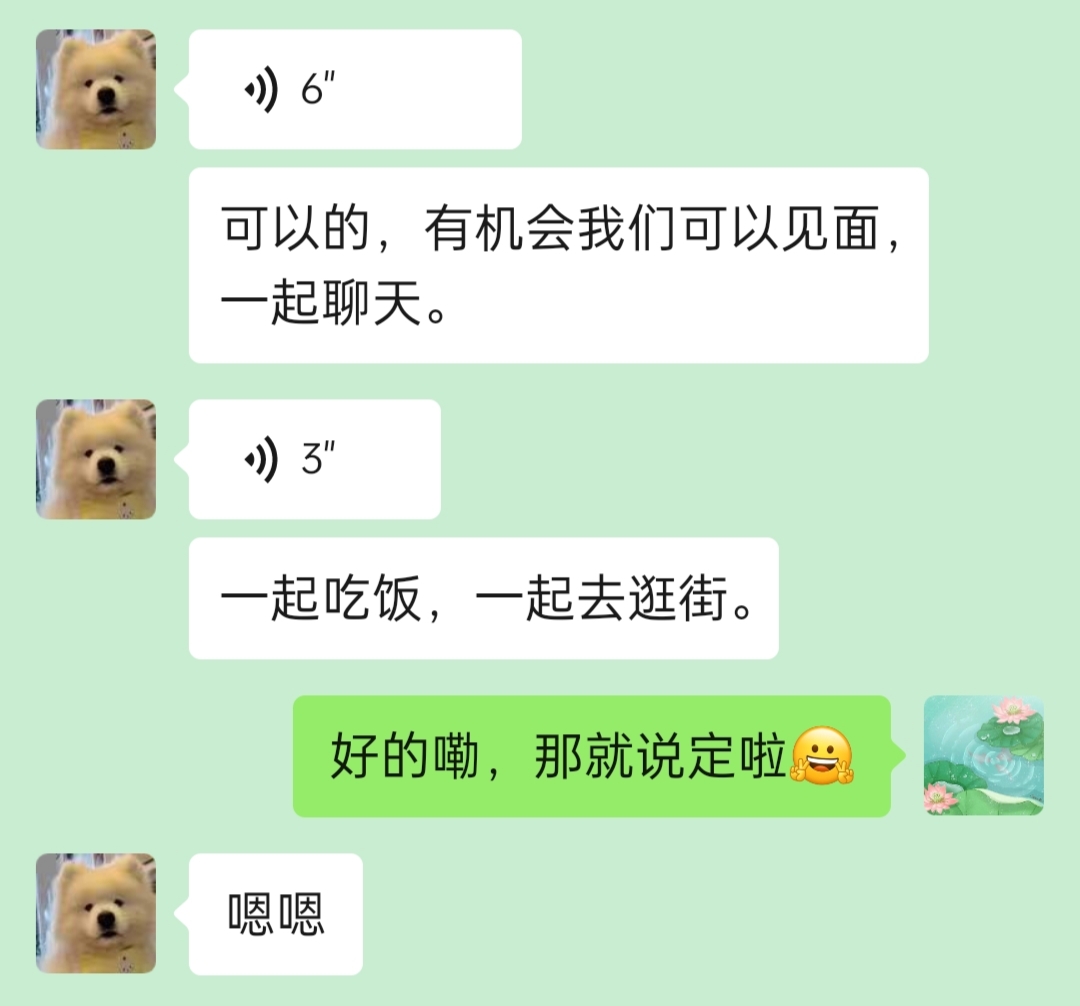1080x1006 pixels.
Task: Play the 6-second voice message
Action: [355, 90]
